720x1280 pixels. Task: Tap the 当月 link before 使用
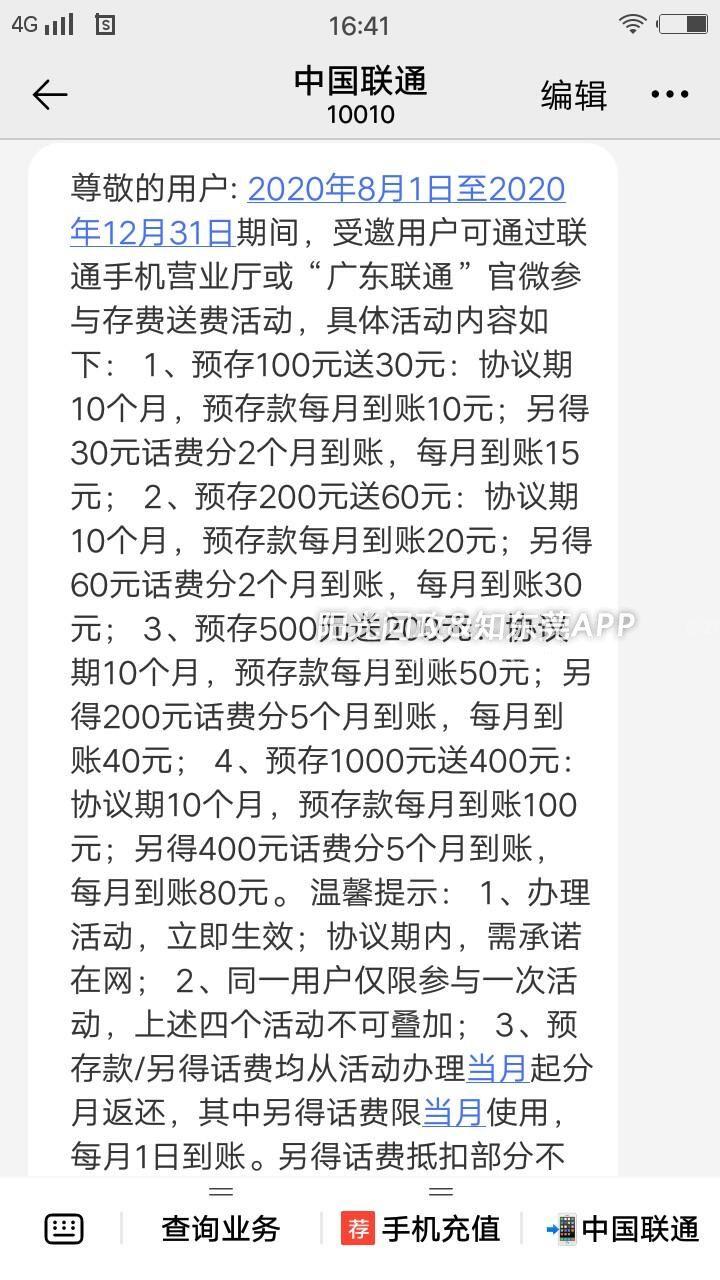(x=453, y=1113)
